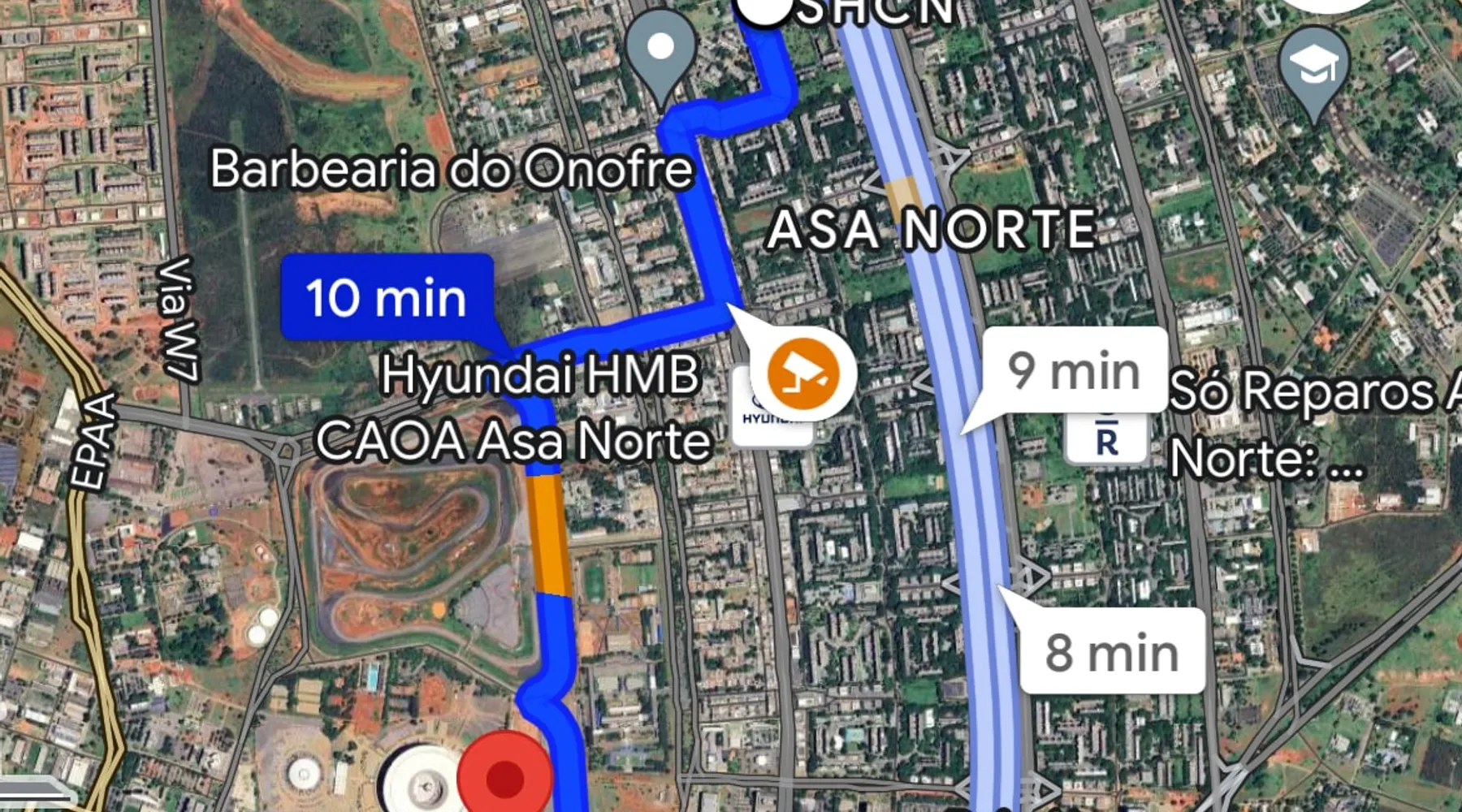Viewport: 1462px width, 812px height.
Task: Choose the 8 min alternative route
Action: [x=1111, y=652]
